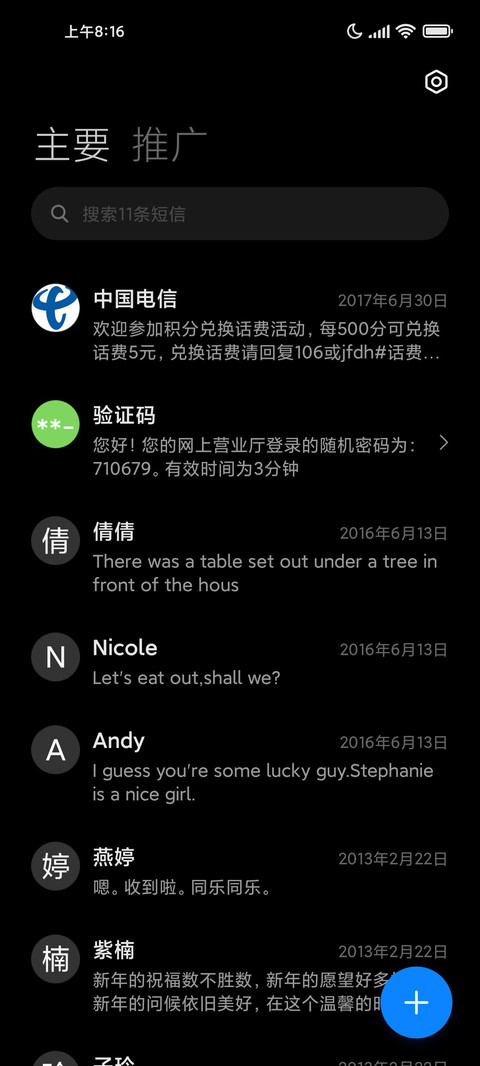Open the settings gear icon
Screen dimensions: 480x1066
436,82
